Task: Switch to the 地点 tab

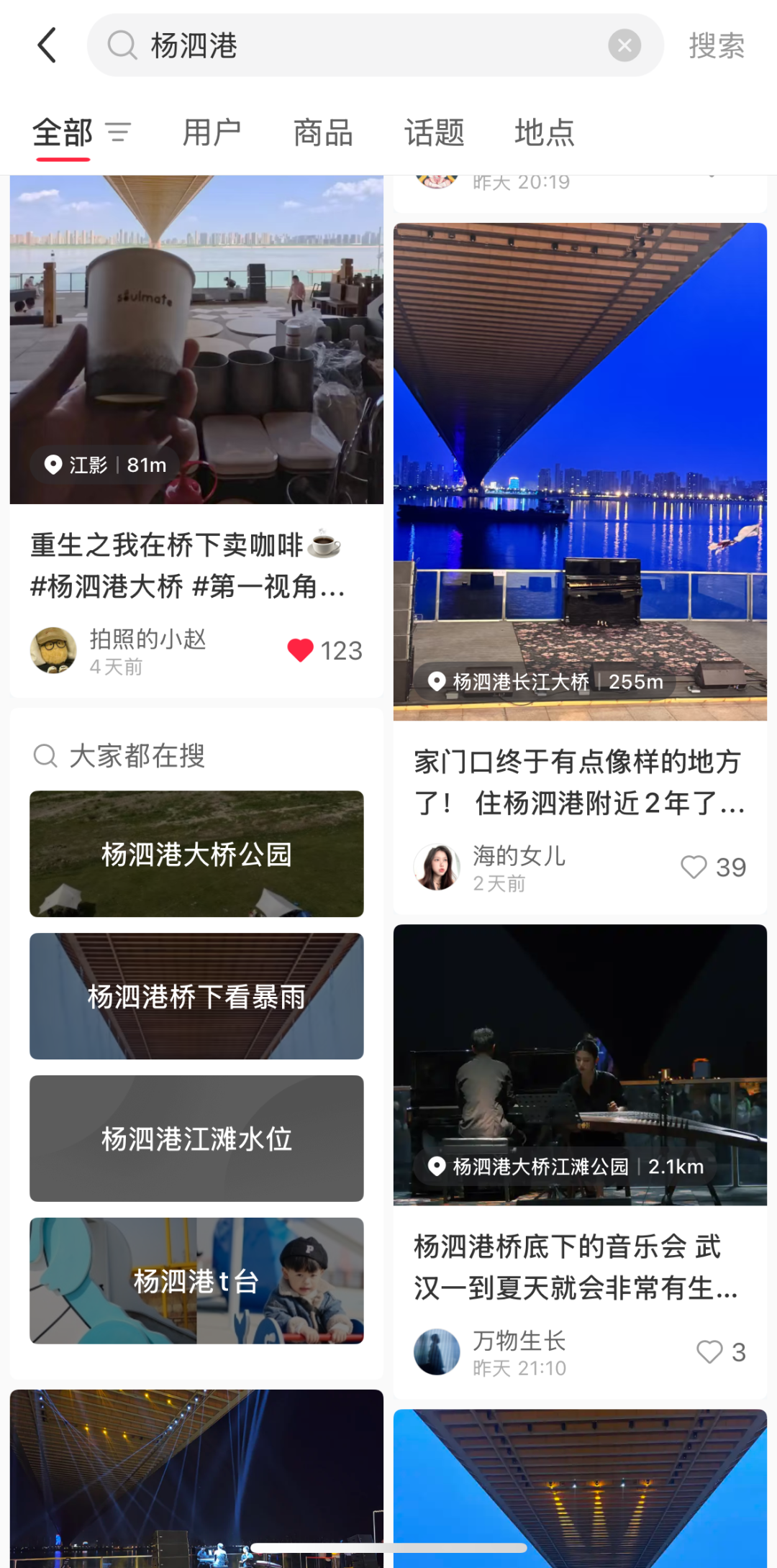Action: [x=545, y=132]
